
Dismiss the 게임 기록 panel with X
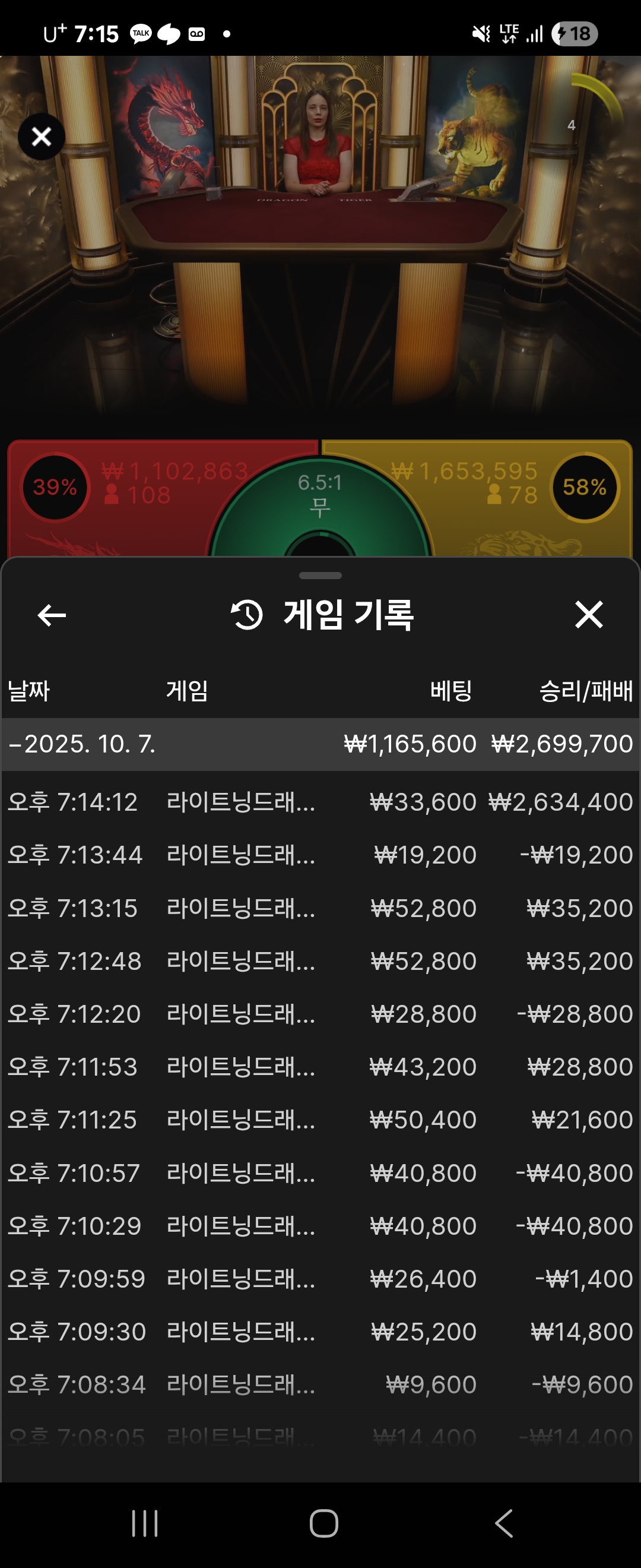pos(589,614)
